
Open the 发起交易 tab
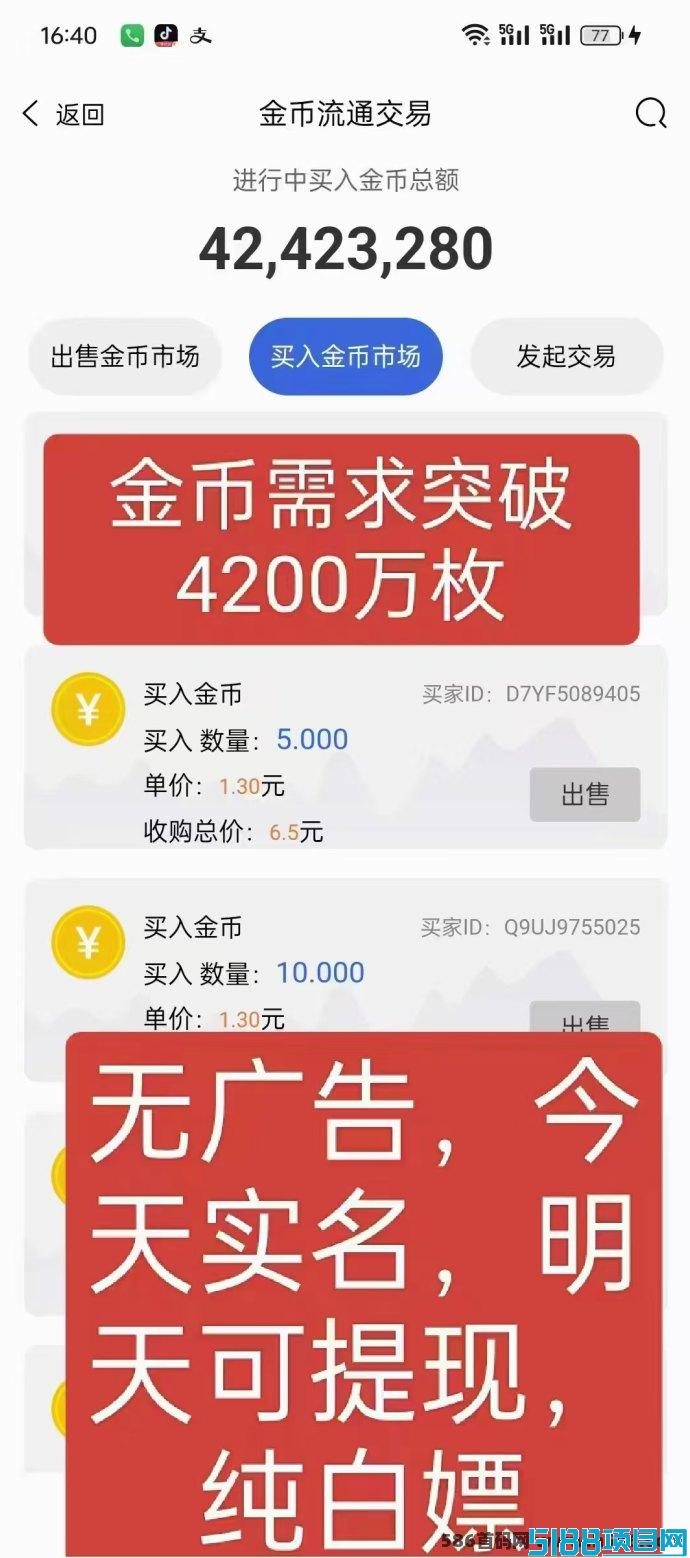(x=566, y=357)
